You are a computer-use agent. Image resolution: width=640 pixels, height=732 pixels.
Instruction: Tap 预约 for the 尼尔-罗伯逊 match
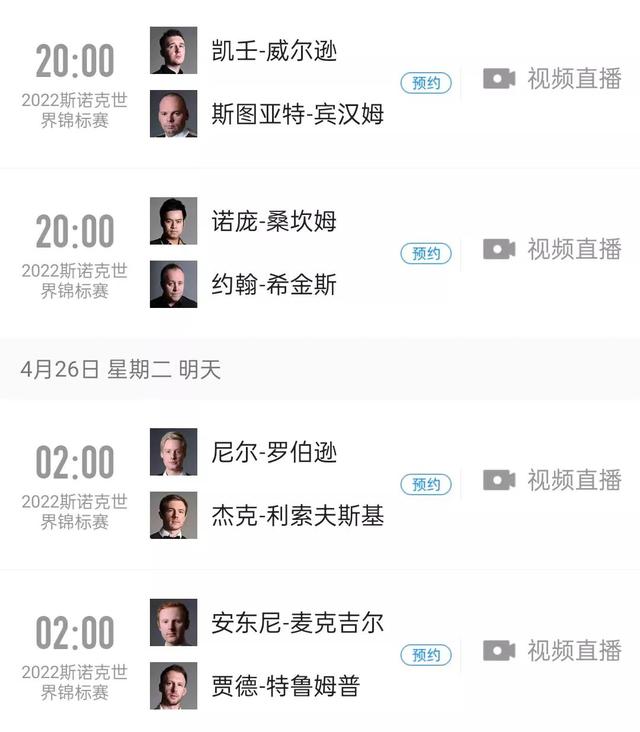(426, 484)
